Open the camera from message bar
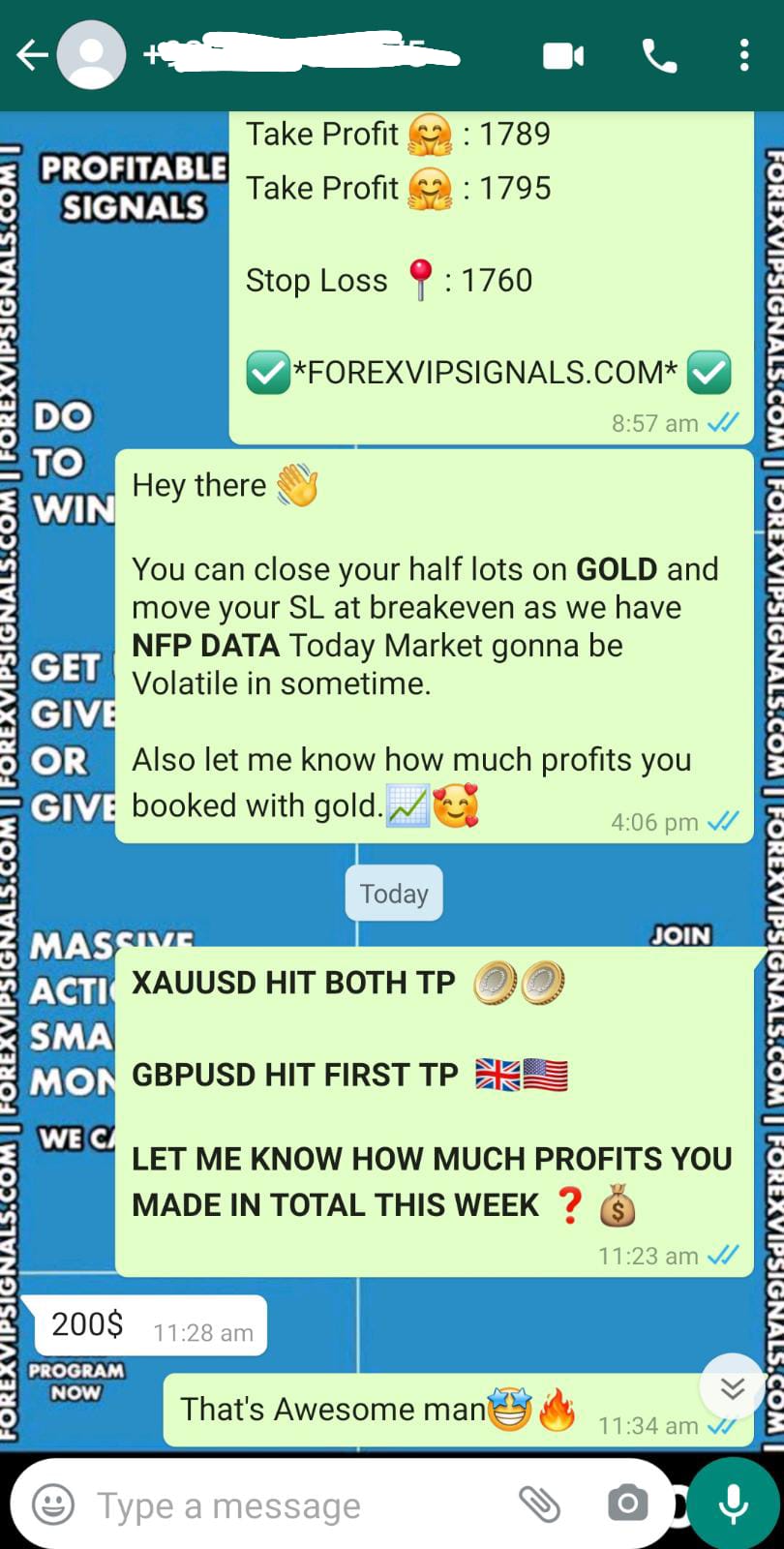 tap(627, 1503)
